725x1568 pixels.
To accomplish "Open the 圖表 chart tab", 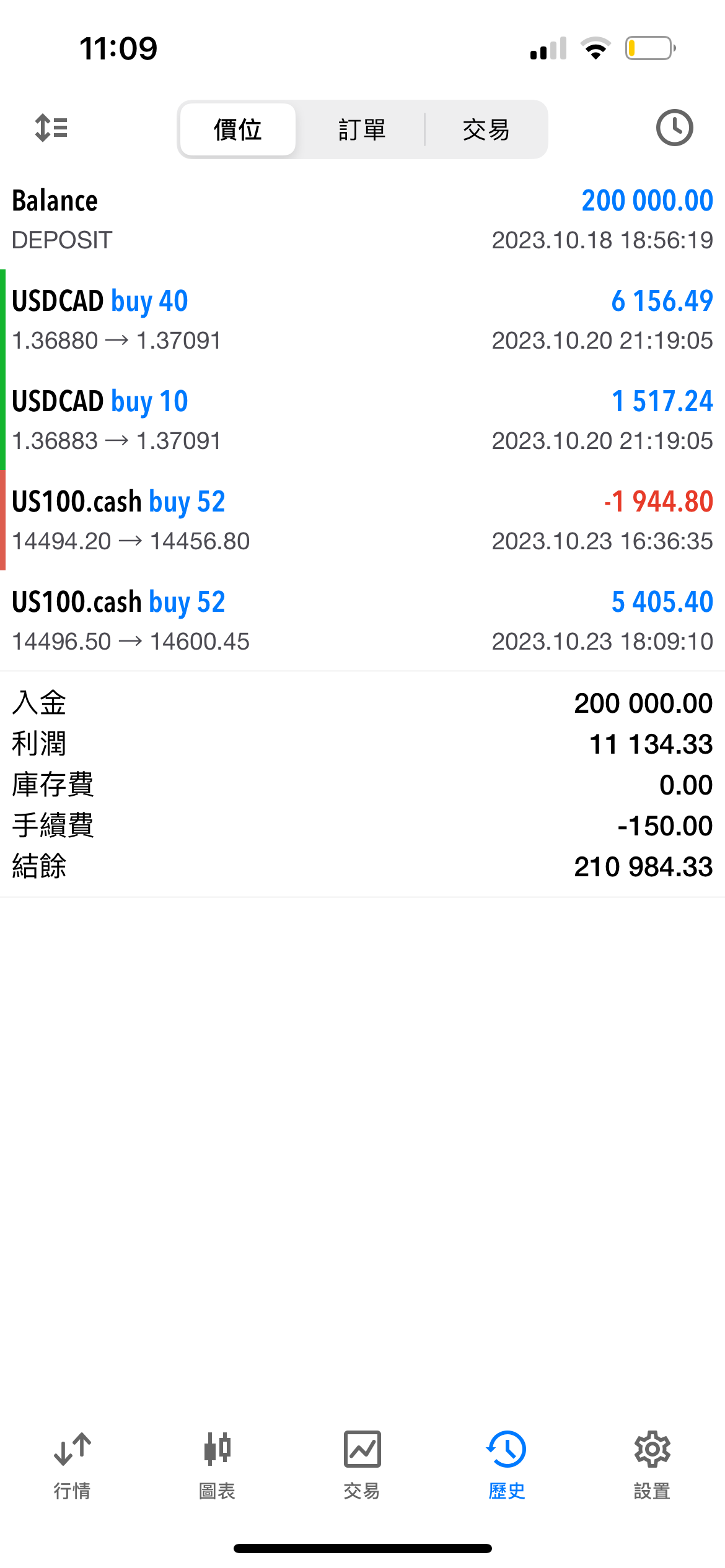I will (x=217, y=1465).
